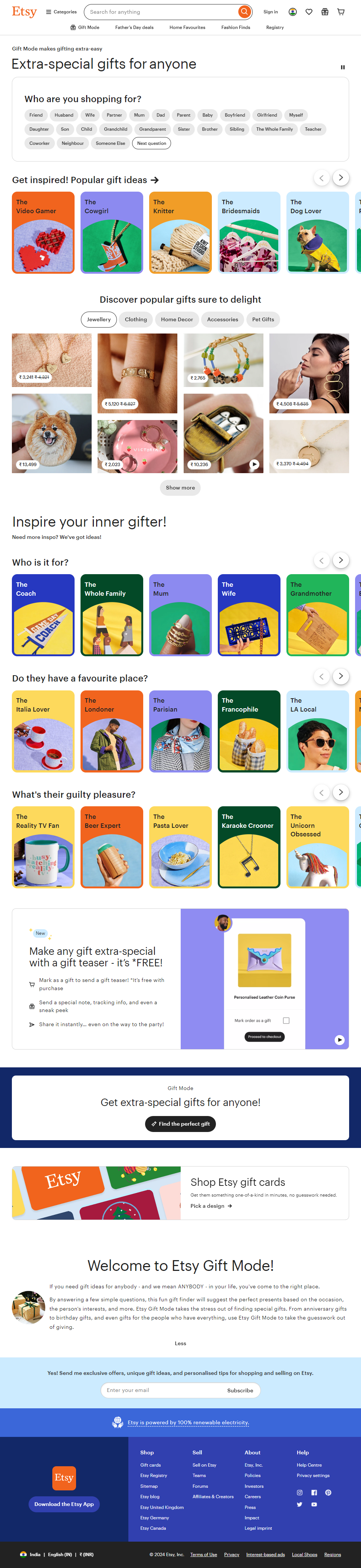The image size is (361, 1568).
Task: Open the Categories menu
Action: [61, 12]
